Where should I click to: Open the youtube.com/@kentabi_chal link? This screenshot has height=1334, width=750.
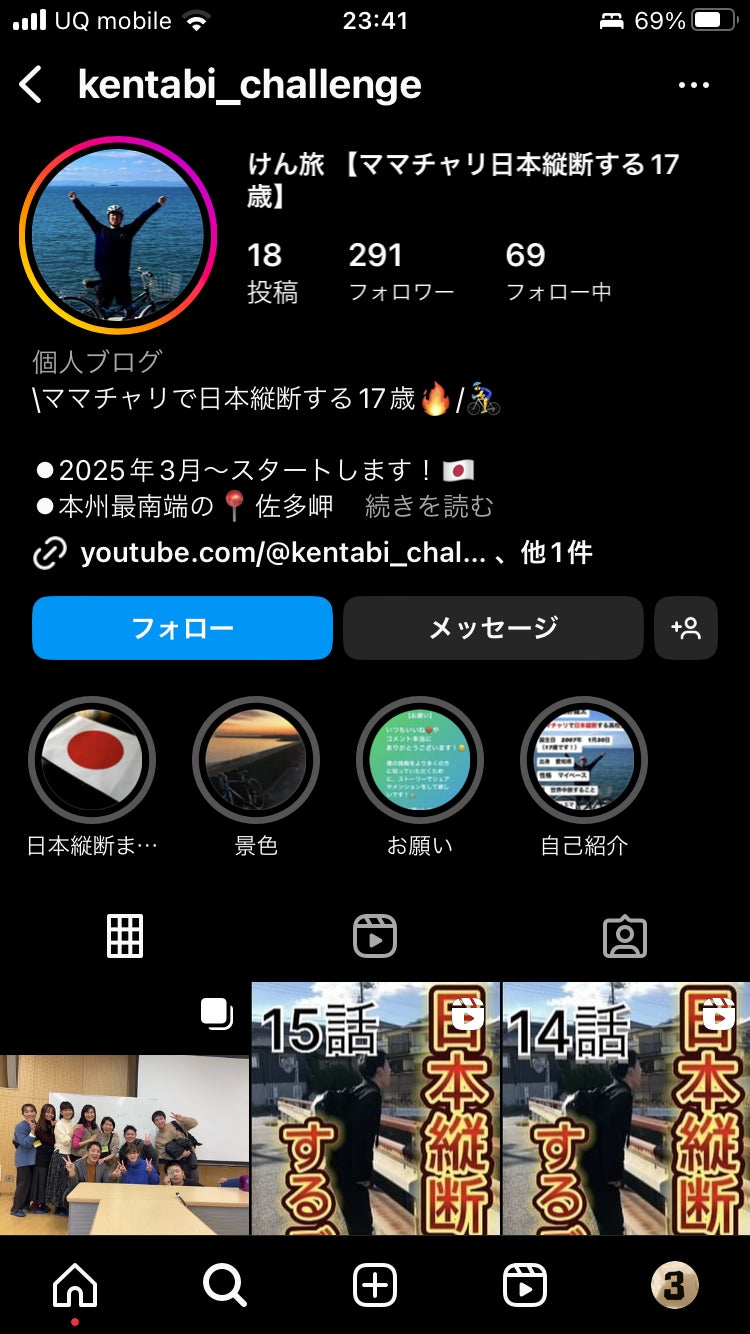283,553
